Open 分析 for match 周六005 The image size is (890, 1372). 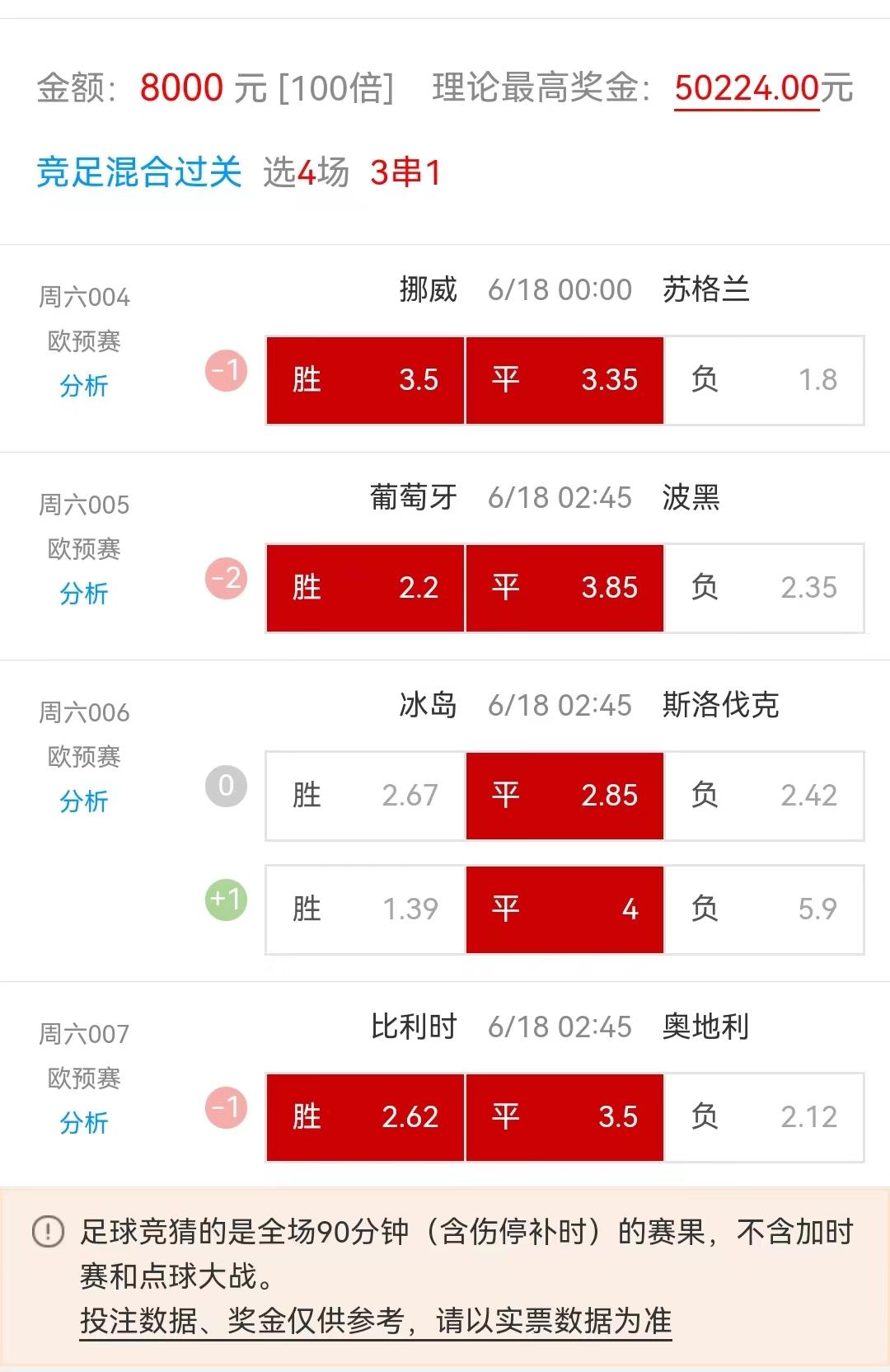click(x=82, y=594)
